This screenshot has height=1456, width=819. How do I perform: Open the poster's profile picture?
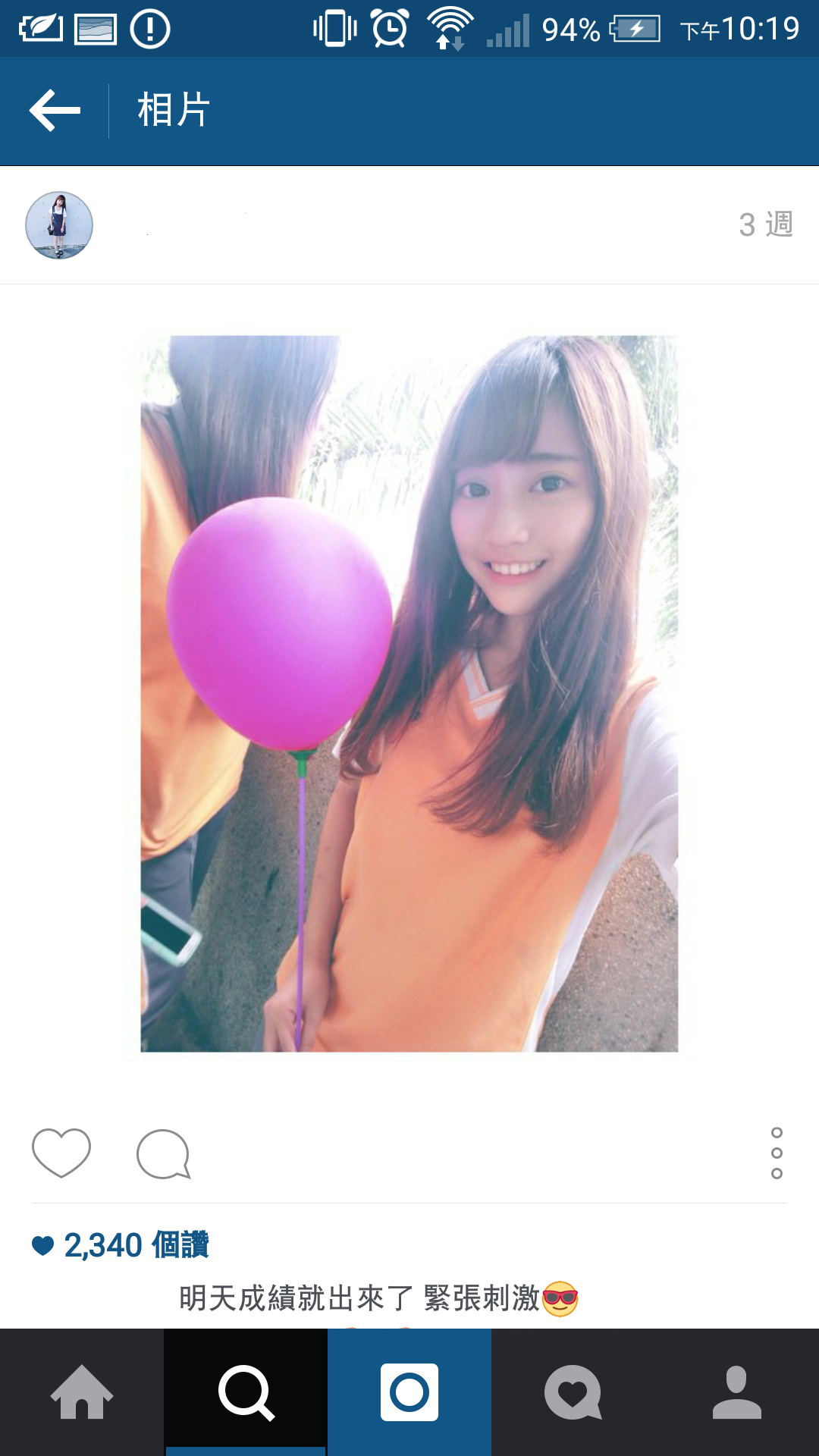59,225
